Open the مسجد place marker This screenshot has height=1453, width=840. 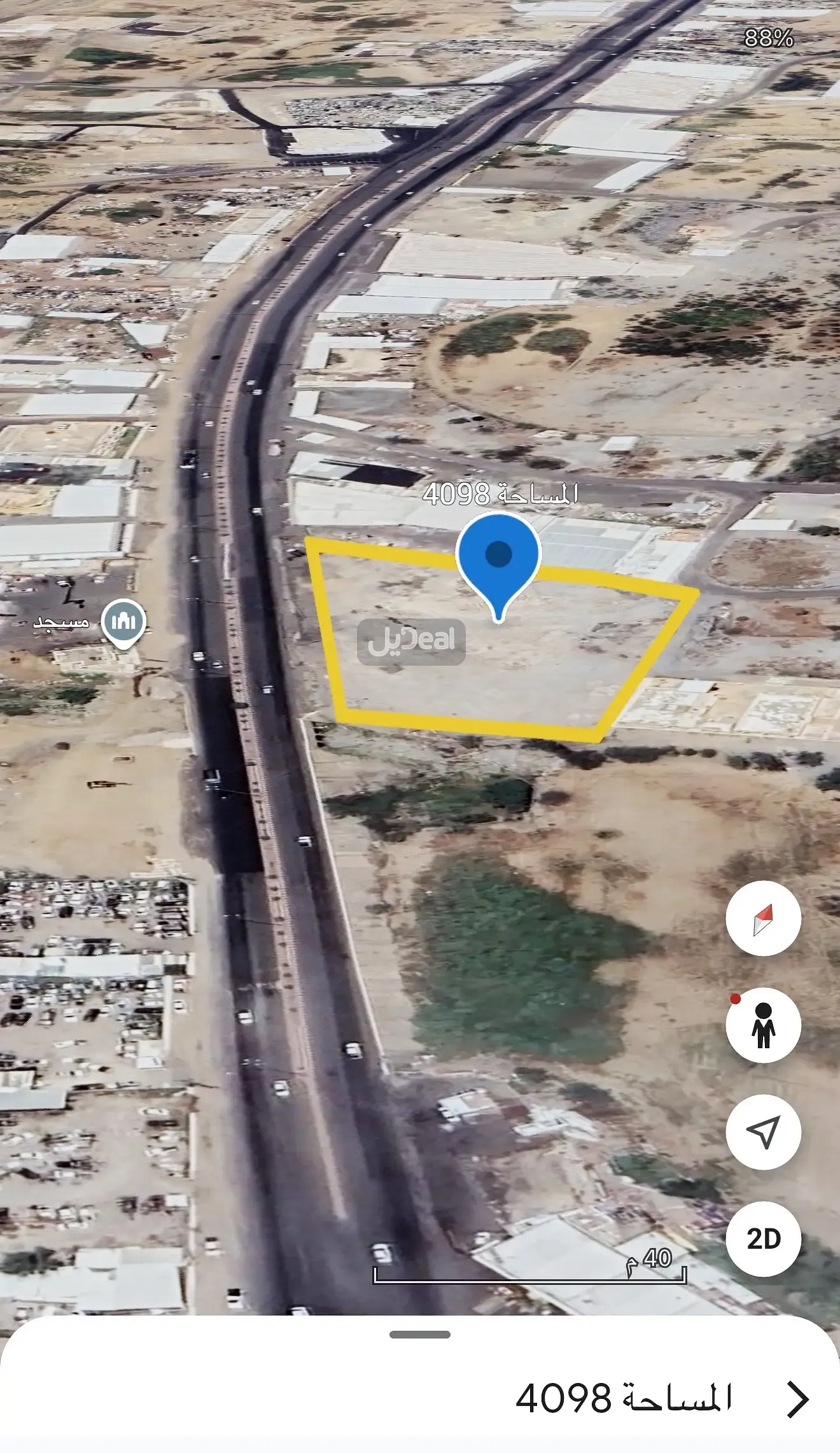(x=123, y=621)
